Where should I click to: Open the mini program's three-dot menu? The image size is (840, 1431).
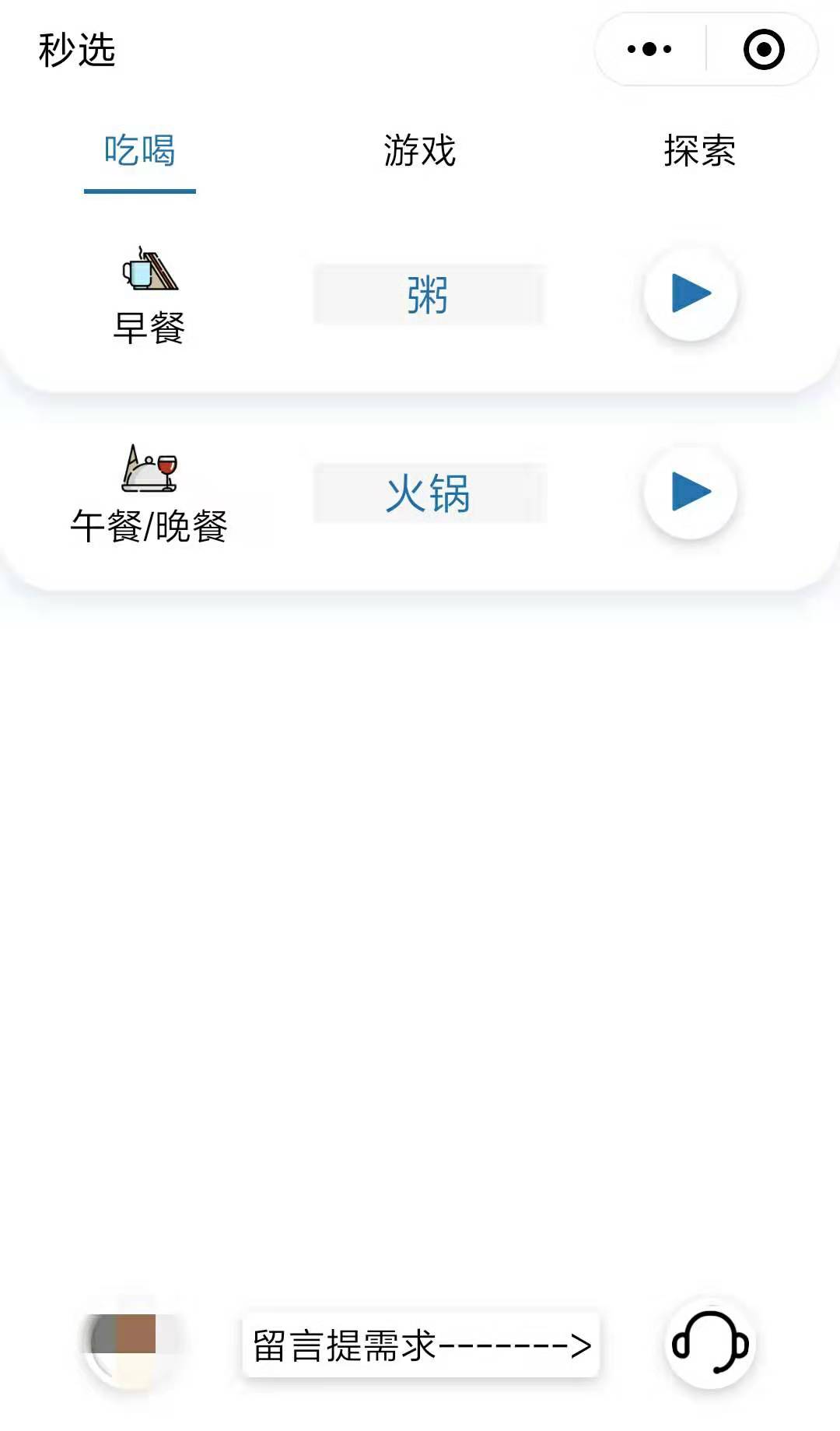649,49
